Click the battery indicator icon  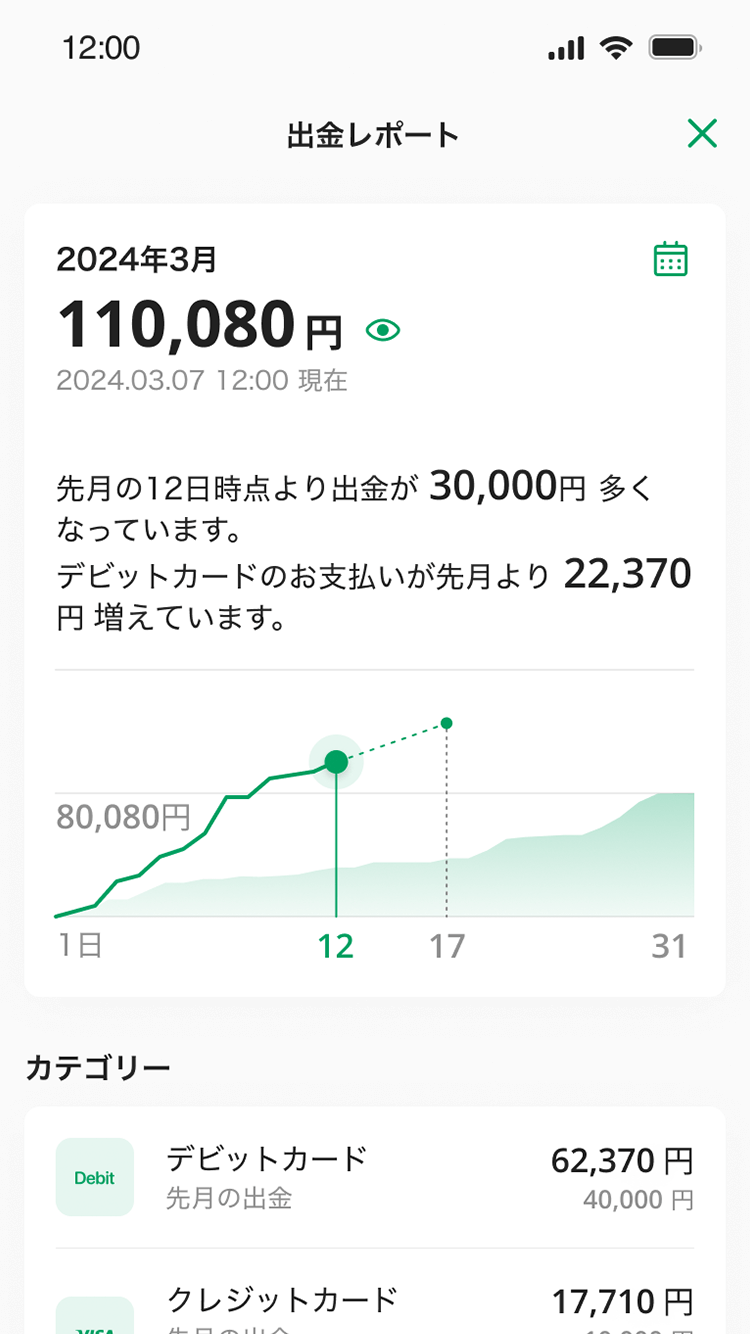point(674,46)
